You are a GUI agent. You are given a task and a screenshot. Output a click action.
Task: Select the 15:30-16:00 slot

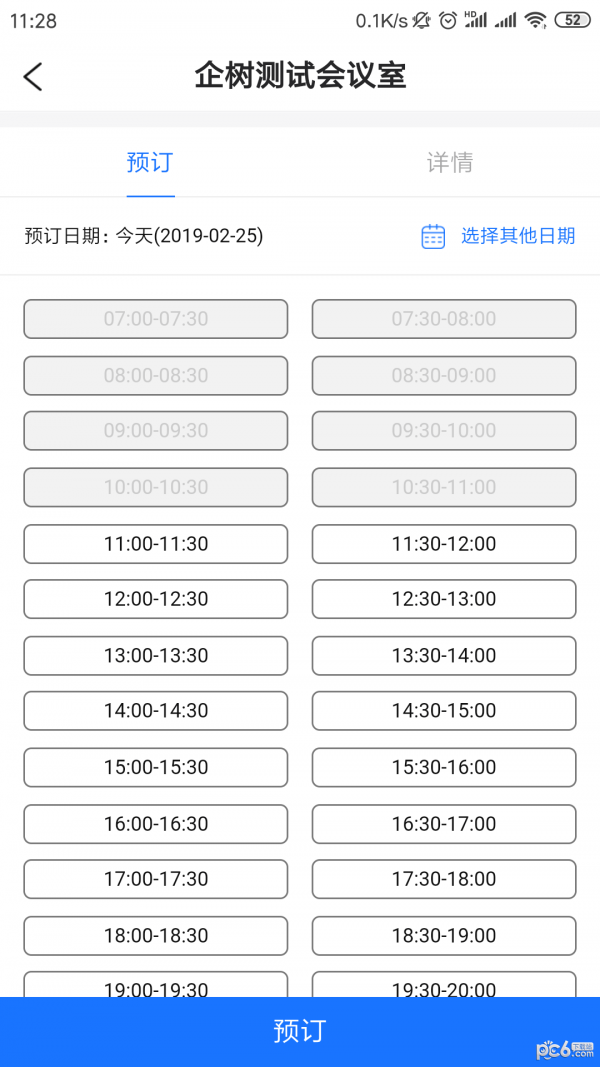pyautogui.click(x=444, y=767)
